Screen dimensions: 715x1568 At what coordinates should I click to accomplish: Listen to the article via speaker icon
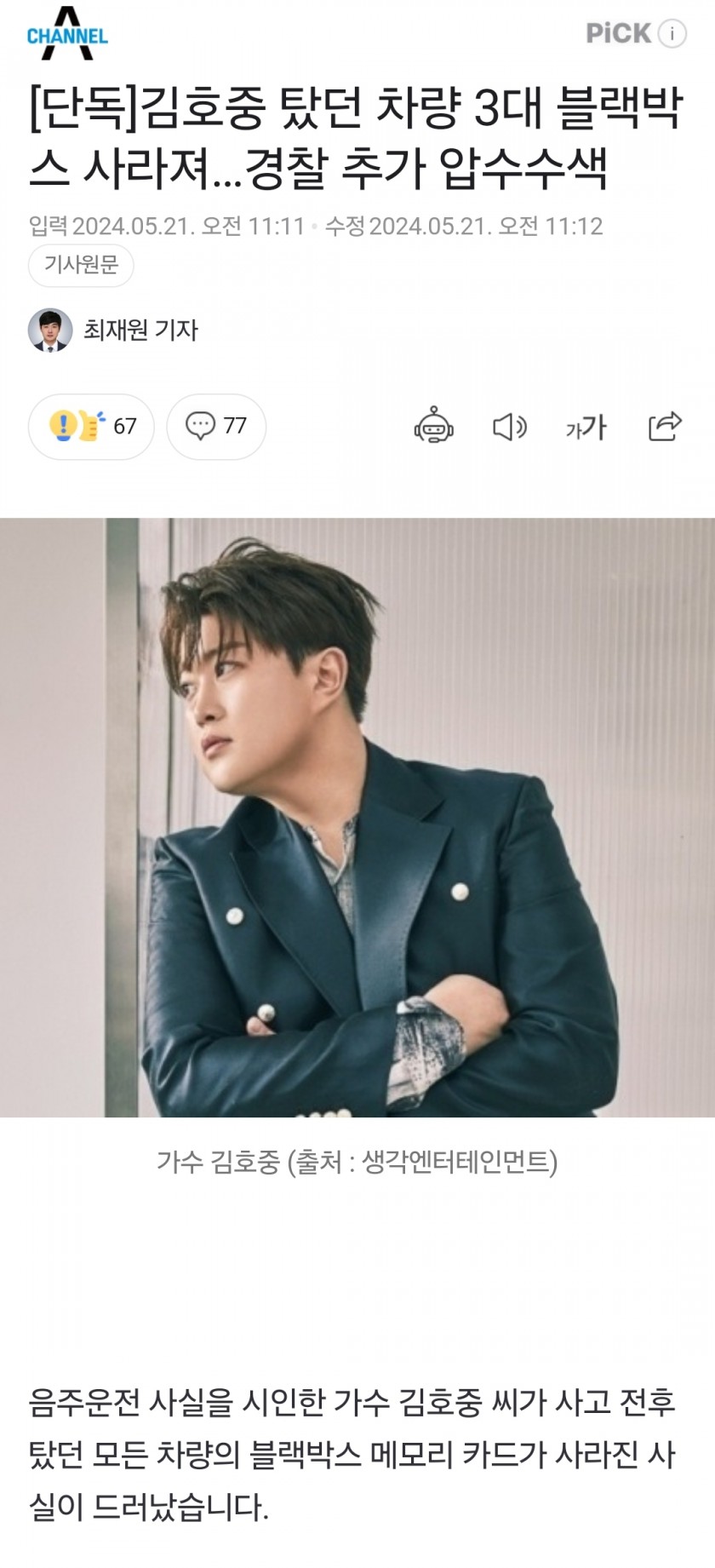(509, 426)
